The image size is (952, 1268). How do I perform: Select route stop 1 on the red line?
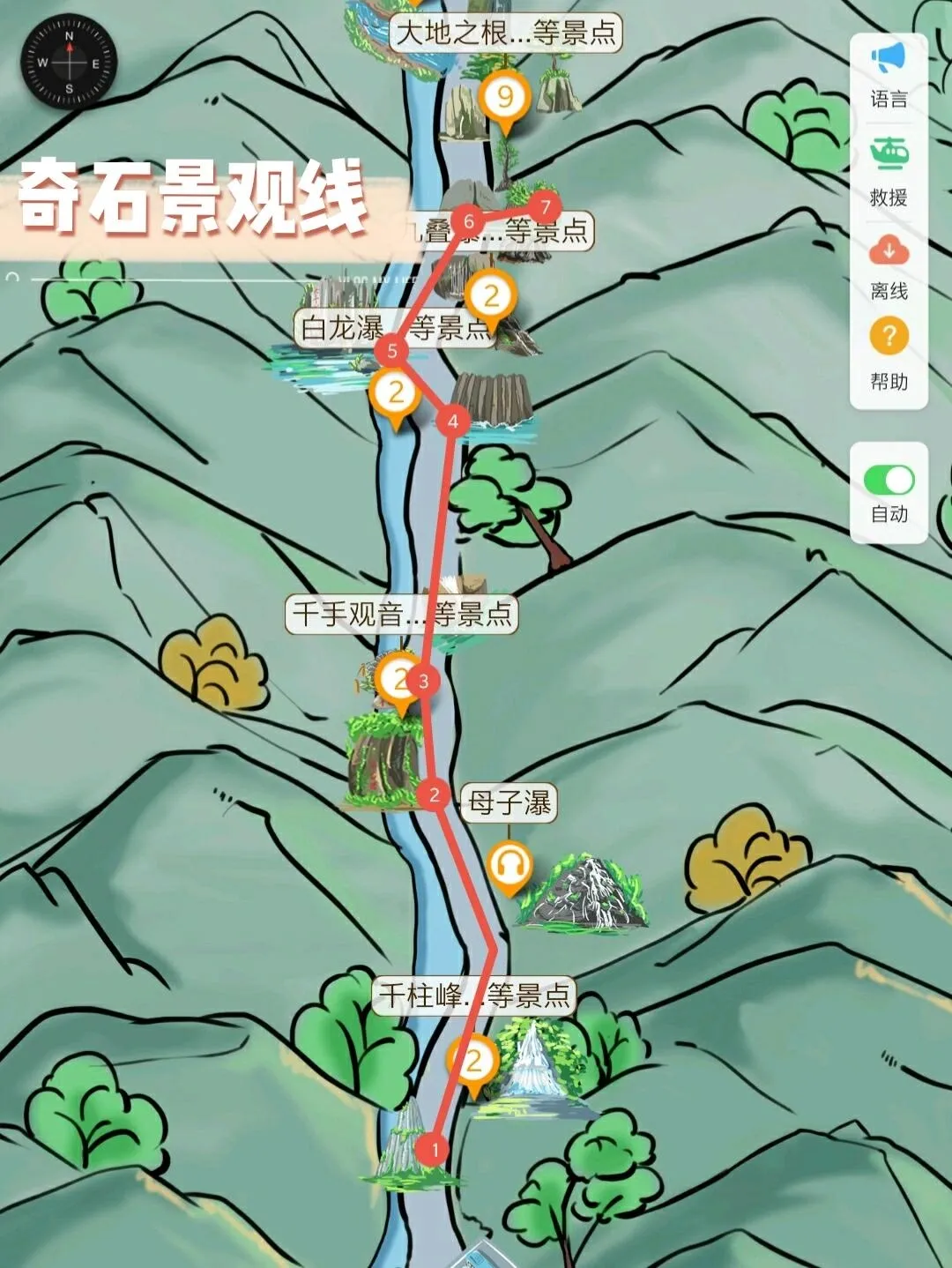tap(433, 1149)
